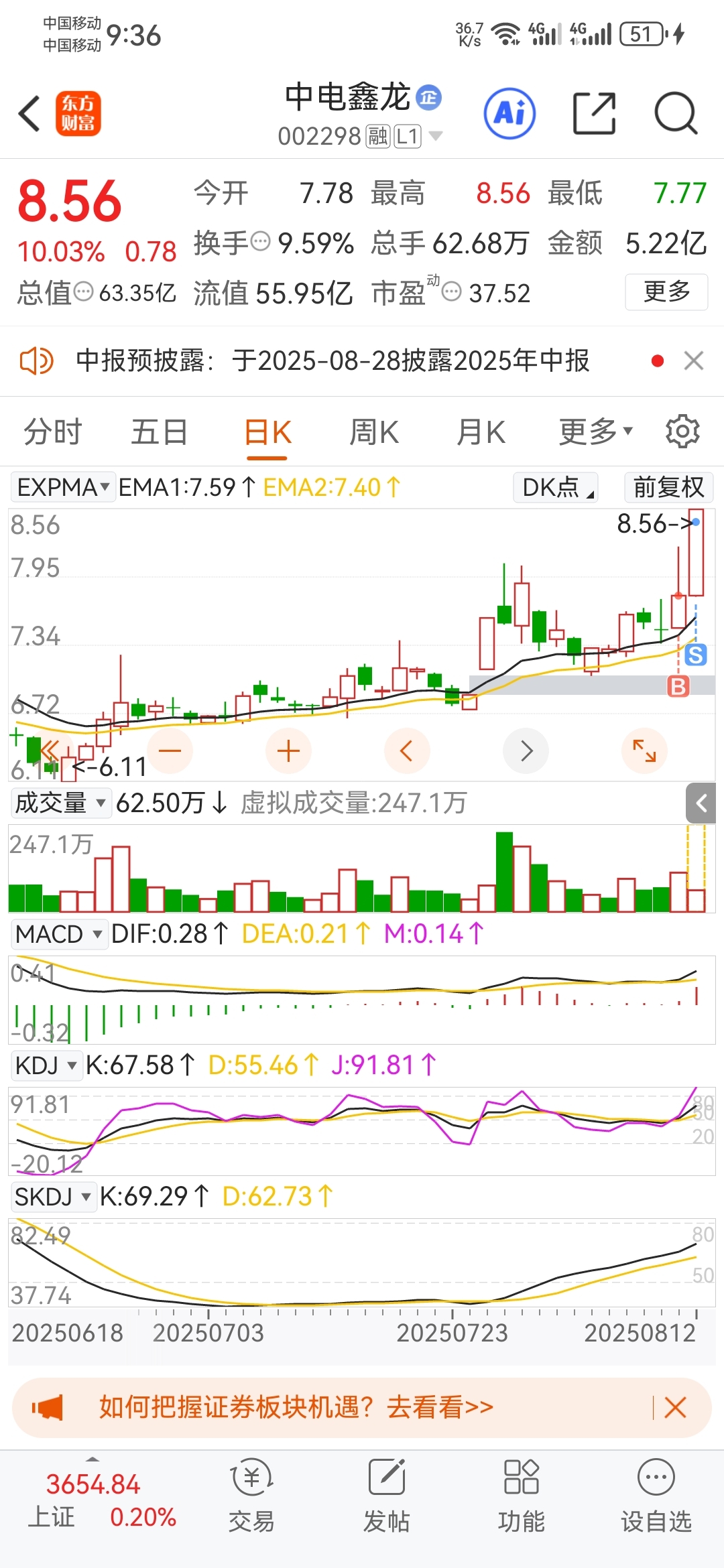Expand the 更多 chart period dropdown
724x1568 pixels.
click(x=595, y=432)
